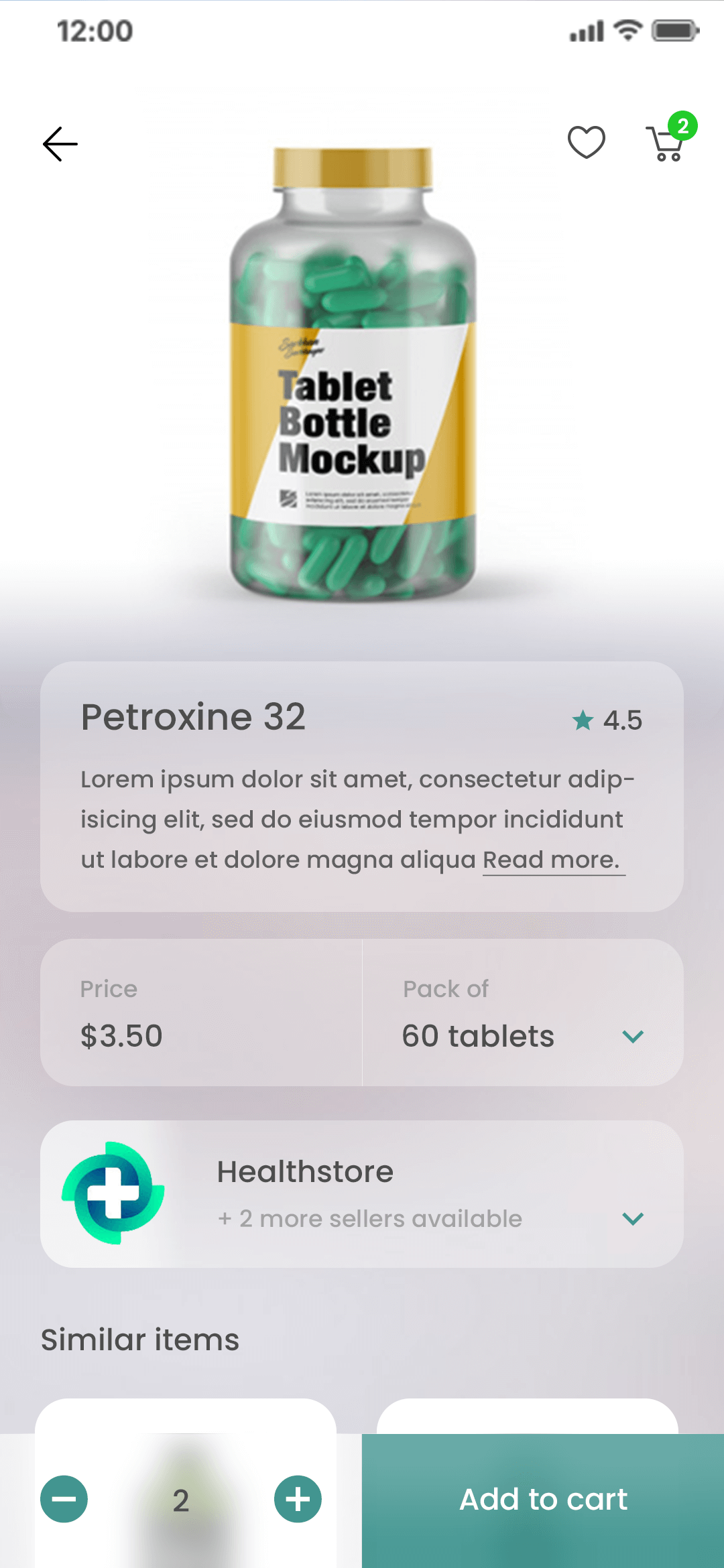Click Read more in the description
The height and width of the screenshot is (1568, 724).
coord(551,859)
